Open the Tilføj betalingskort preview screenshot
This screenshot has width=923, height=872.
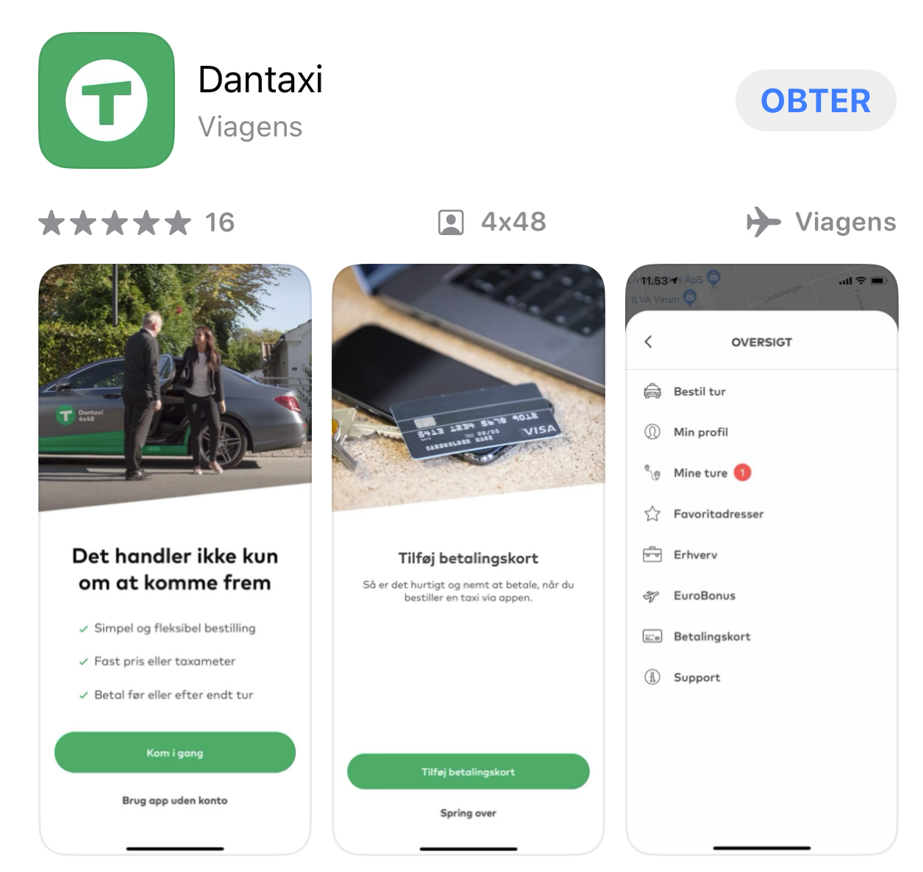click(x=468, y=558)
